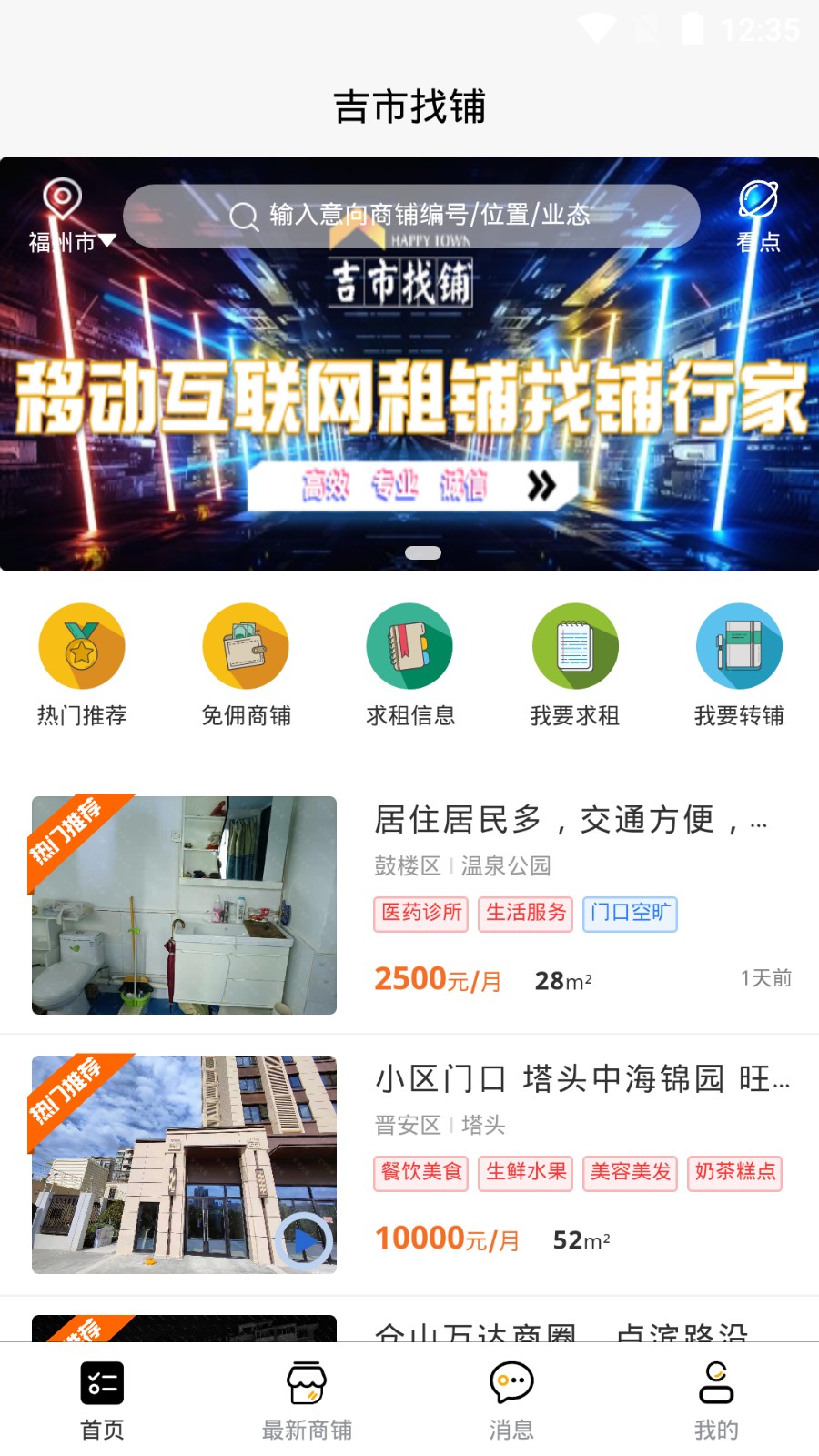The height and width of the screenshot is (1456, 819).
Task: Select the 餐饮美食 category tag
Action: coord(420,1174)
